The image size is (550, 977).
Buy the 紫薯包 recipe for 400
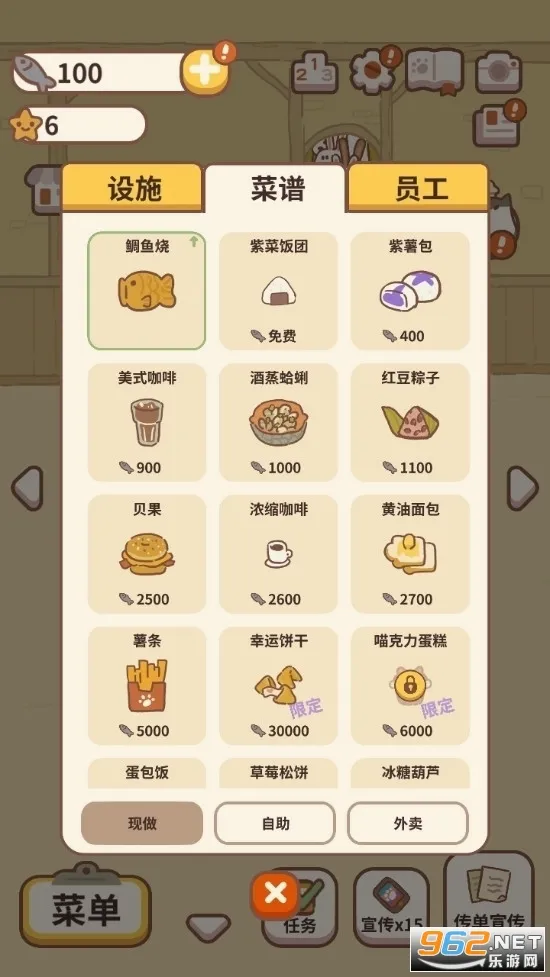coord(410,291)
